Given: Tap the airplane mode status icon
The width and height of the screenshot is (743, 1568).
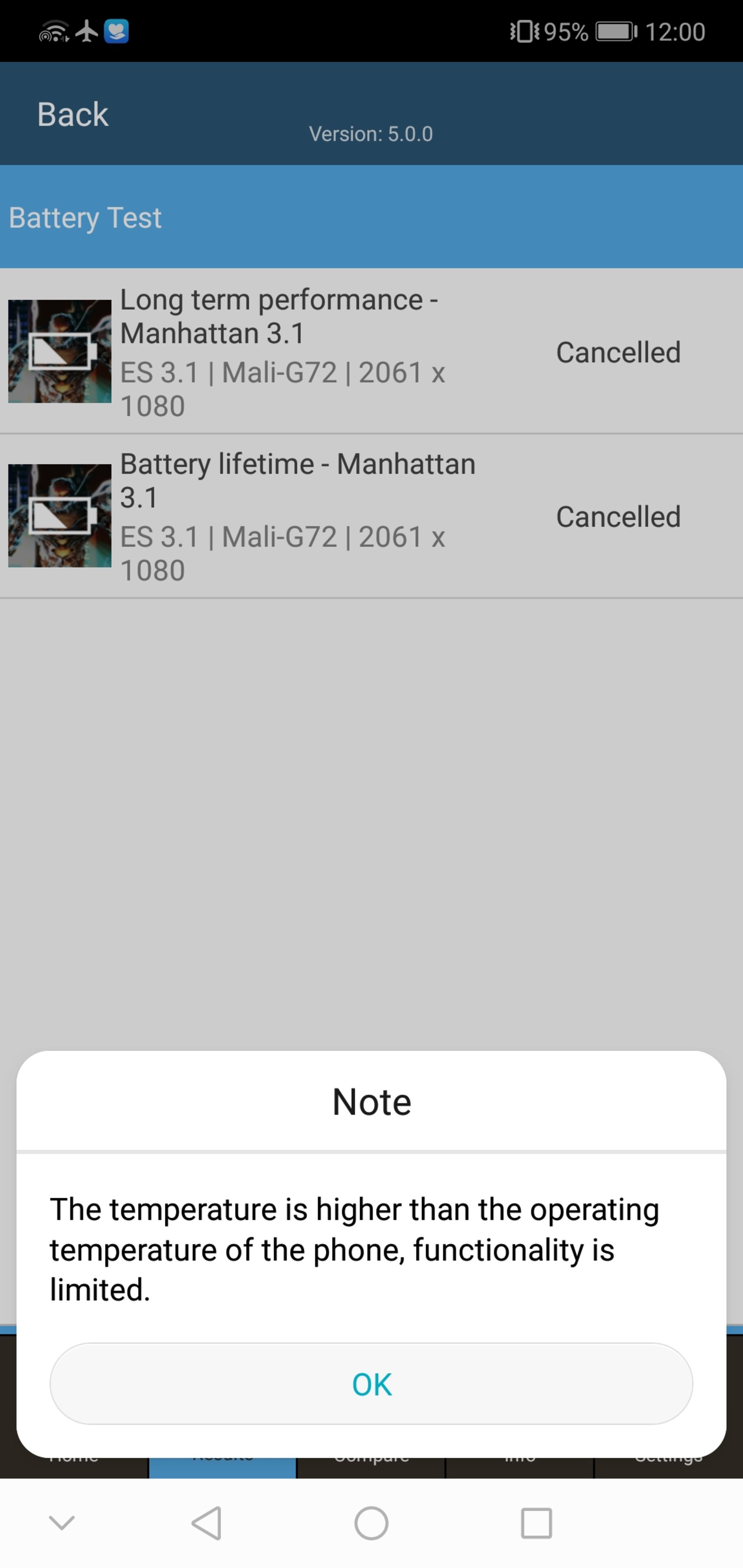Looking at the screenshot, I should (x=87, y=31).
